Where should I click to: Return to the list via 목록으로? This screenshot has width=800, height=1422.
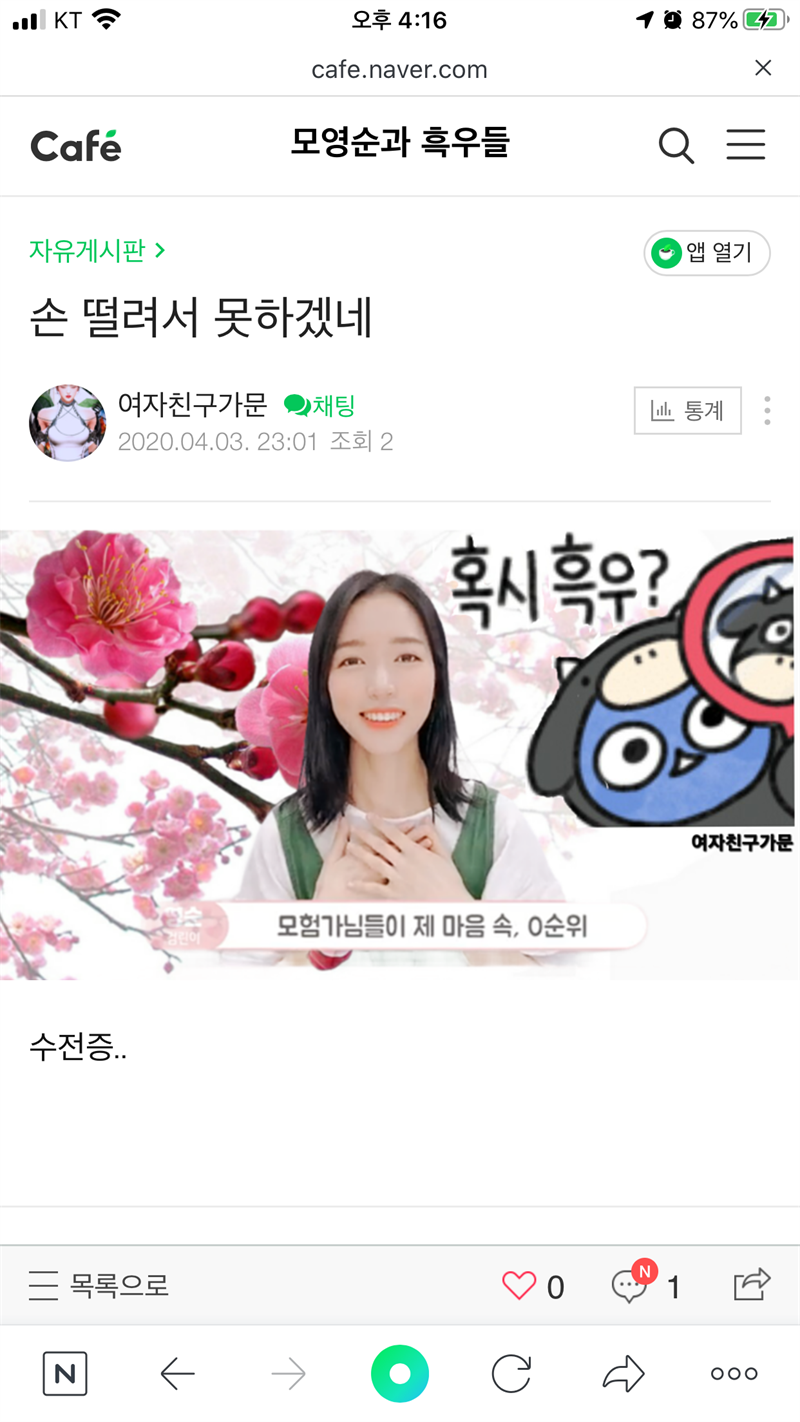click(x=98, y=1285)
